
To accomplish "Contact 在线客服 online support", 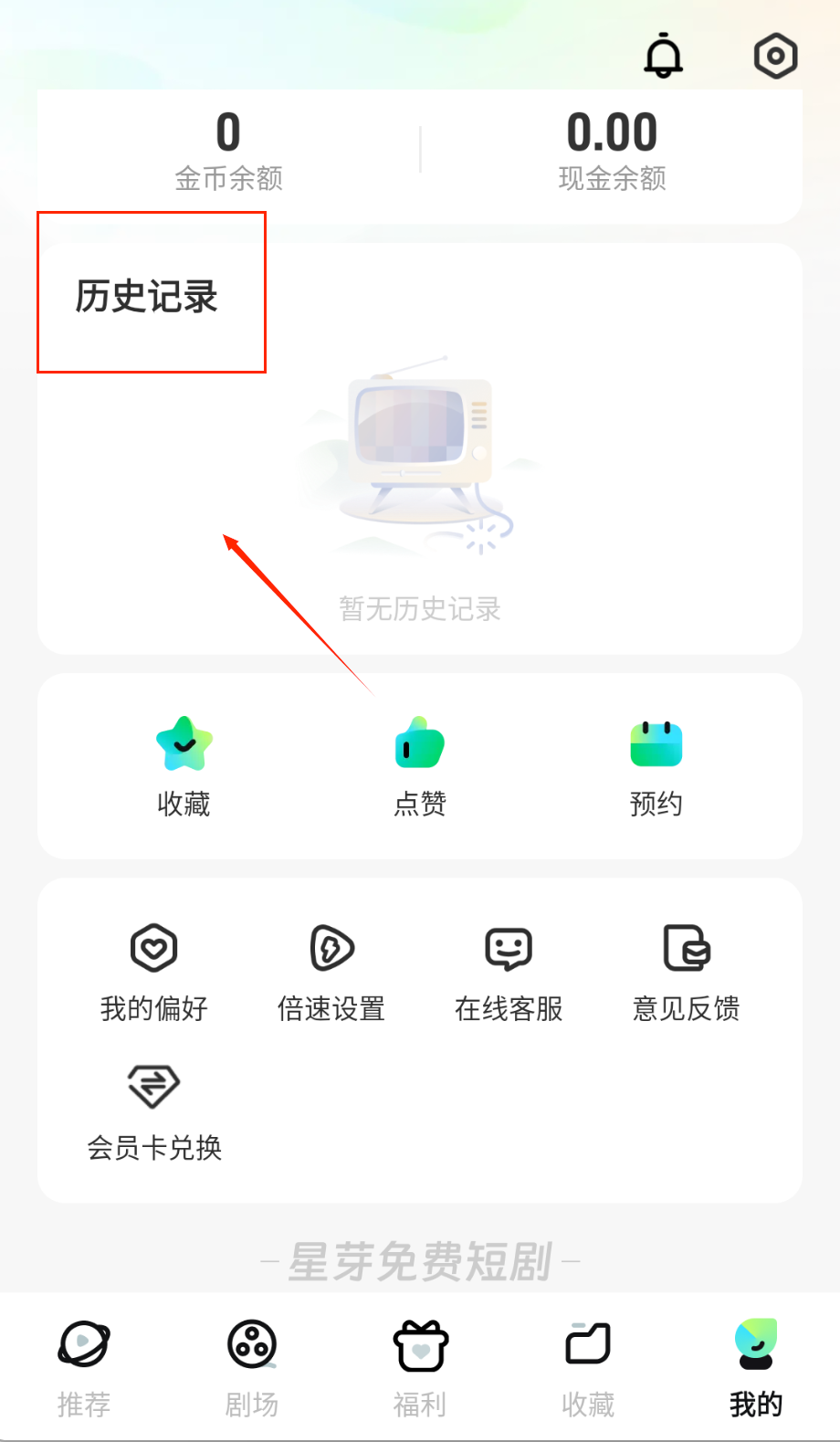I will pyautogui.click(x=509, y=972).
